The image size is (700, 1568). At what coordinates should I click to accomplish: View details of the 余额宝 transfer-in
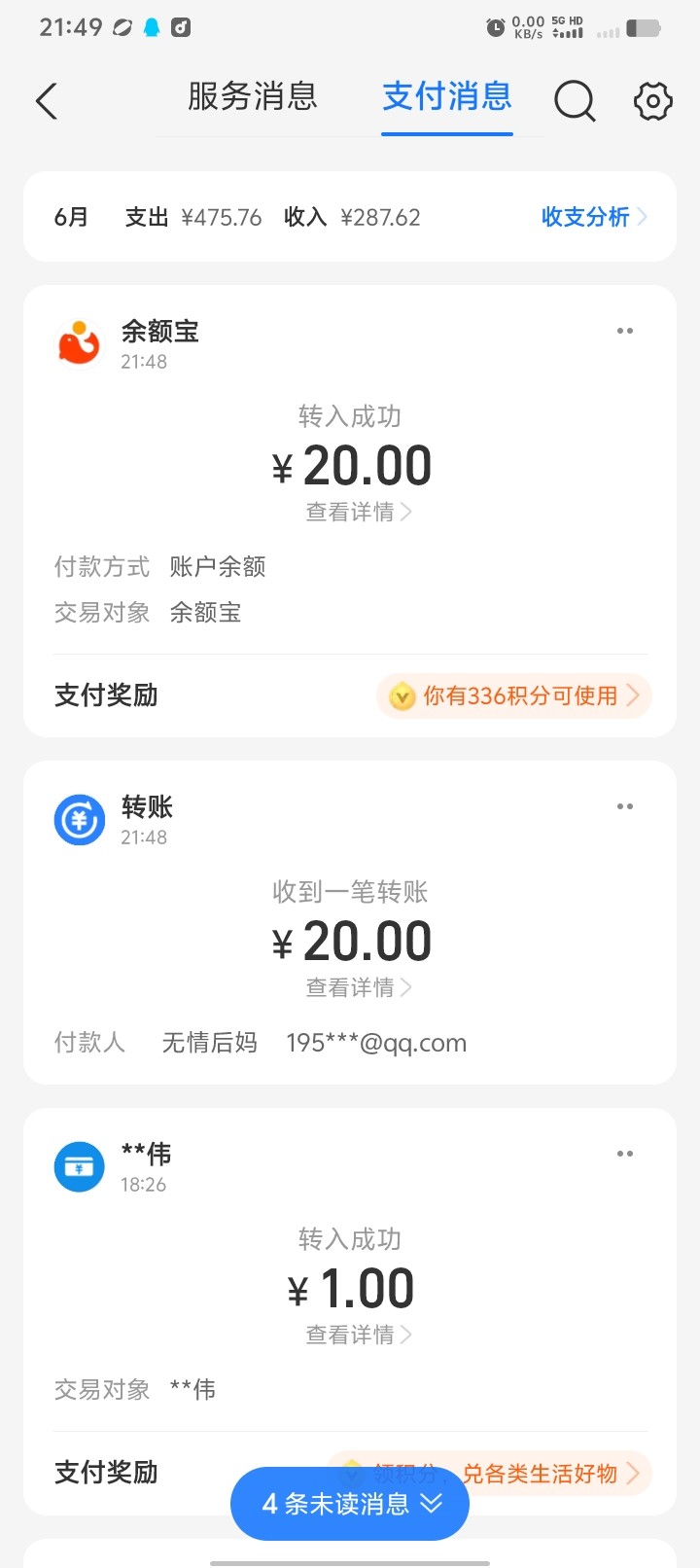click(x=358, y=513)
